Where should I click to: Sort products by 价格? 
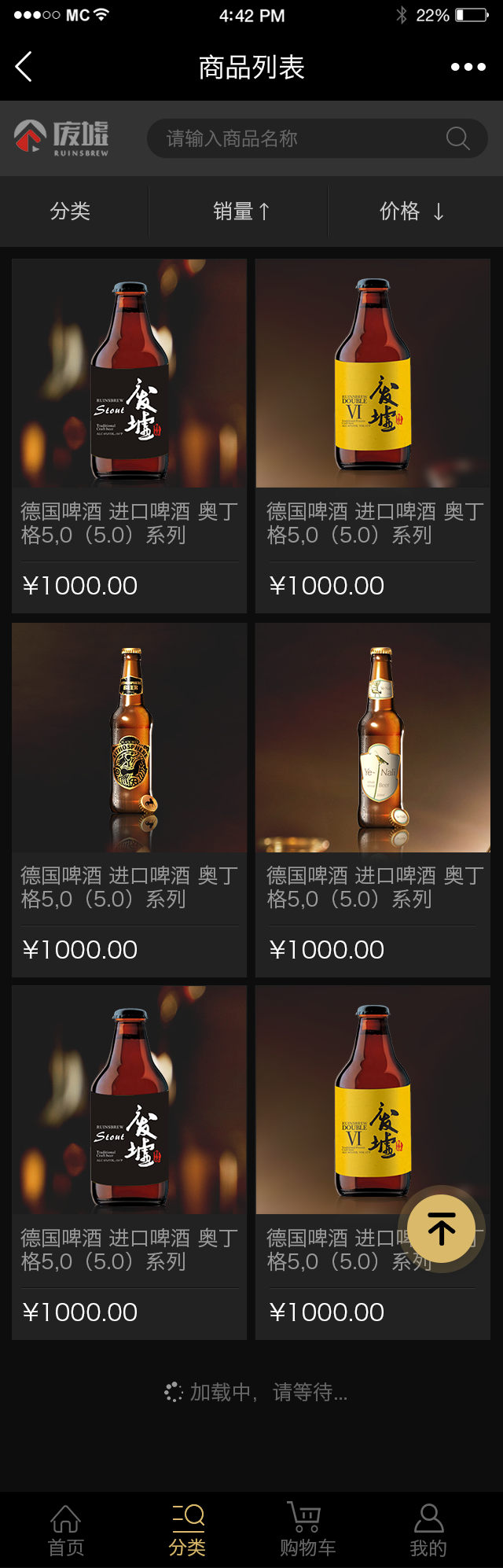[x=412, y=211]
